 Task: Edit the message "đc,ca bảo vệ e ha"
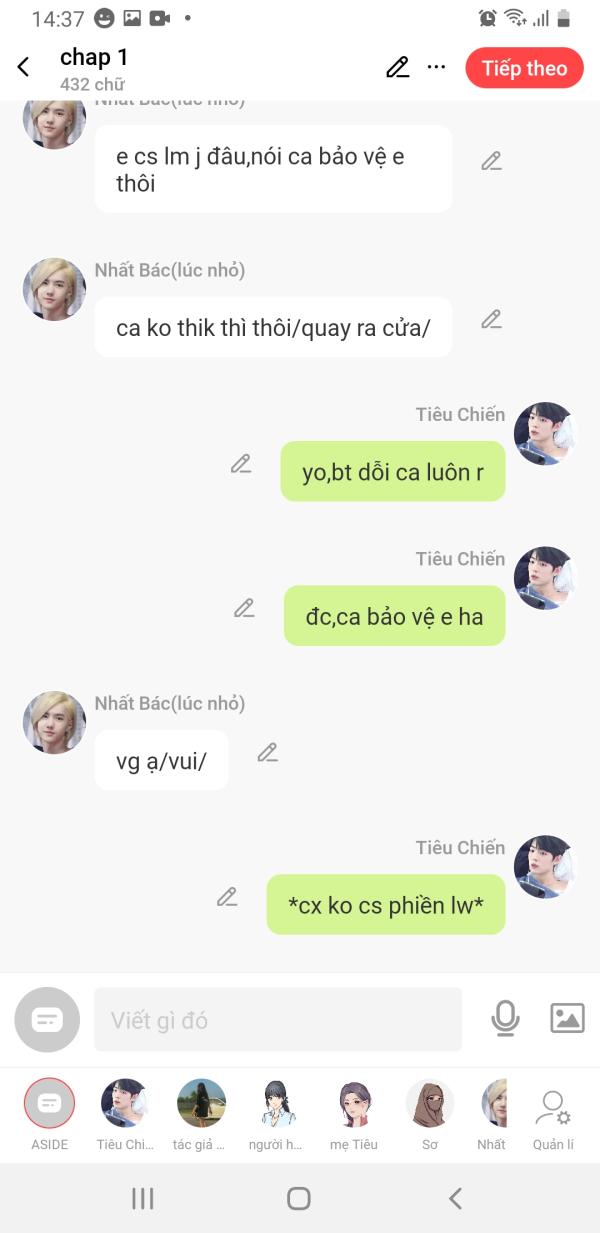point(244,608)
